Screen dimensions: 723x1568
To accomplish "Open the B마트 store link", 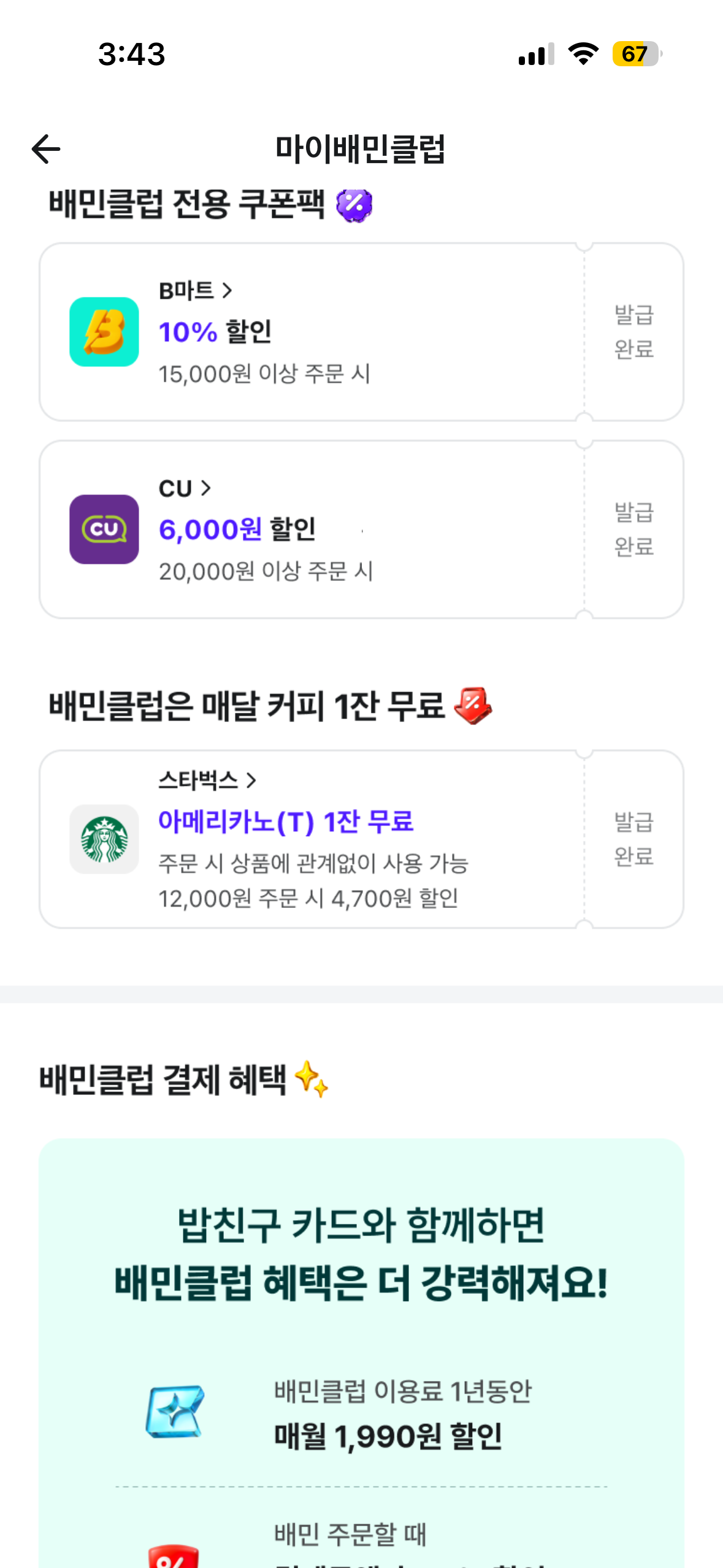I will point(195,290).
